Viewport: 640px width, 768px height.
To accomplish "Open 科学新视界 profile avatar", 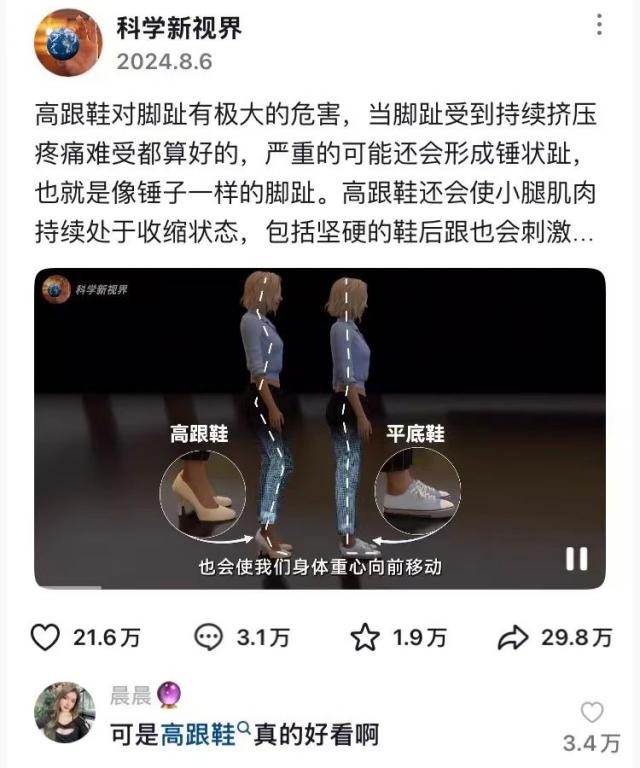I will pyautogui.click(x=68, y=43).
